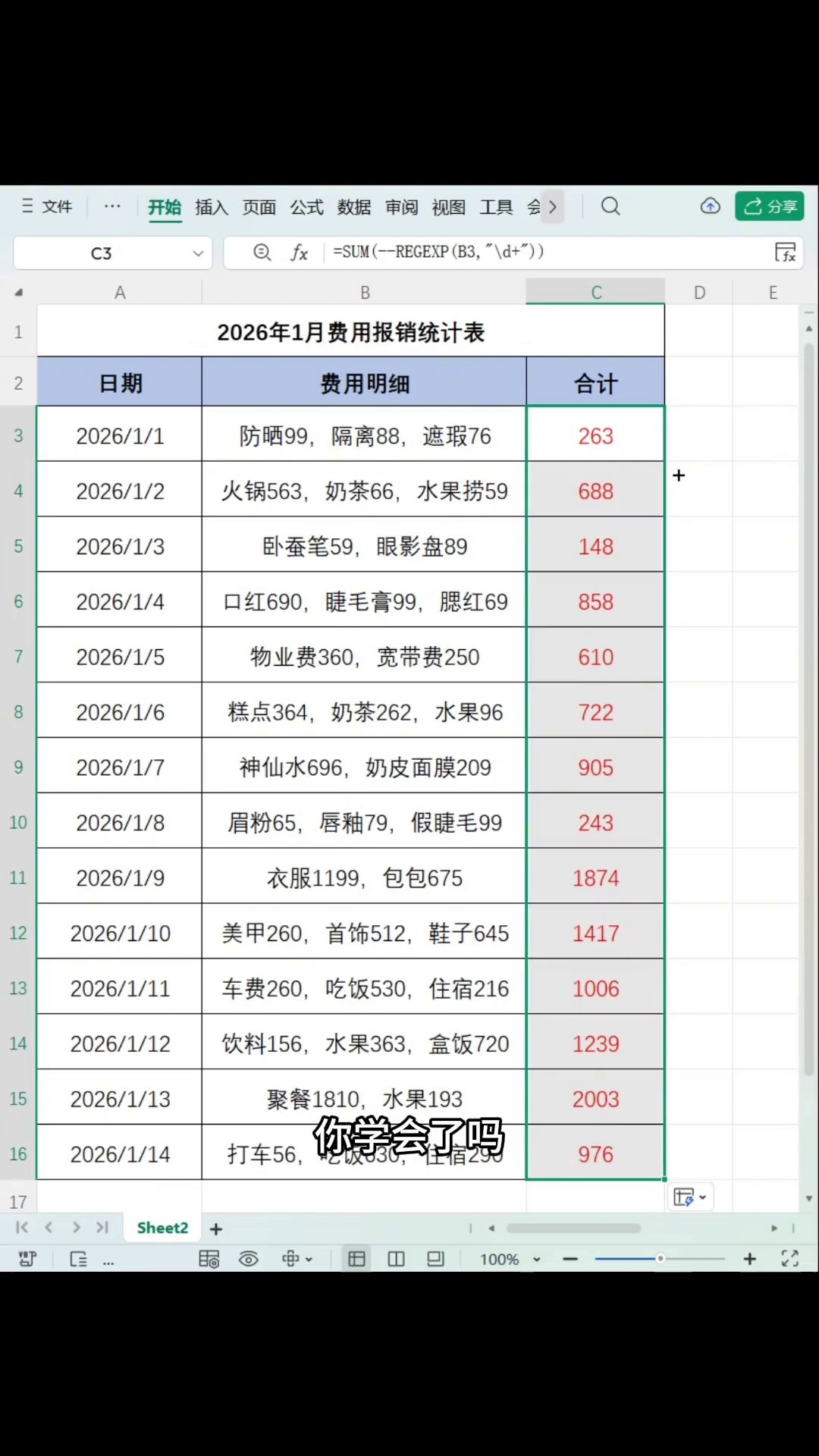This screenshot has width=819, height=1456.
Task: Enter full screen mode
Action: click(x=790, y=1259)
